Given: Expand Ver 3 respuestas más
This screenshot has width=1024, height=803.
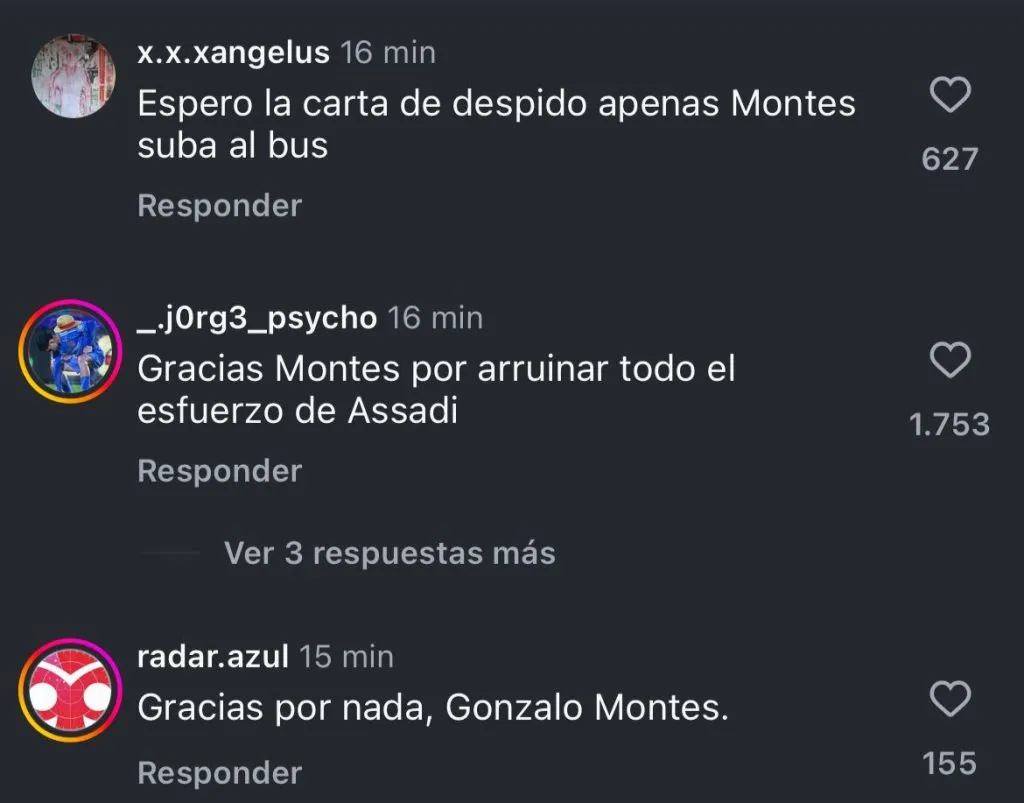Looking at the screenshot, I should coord(389,553).
